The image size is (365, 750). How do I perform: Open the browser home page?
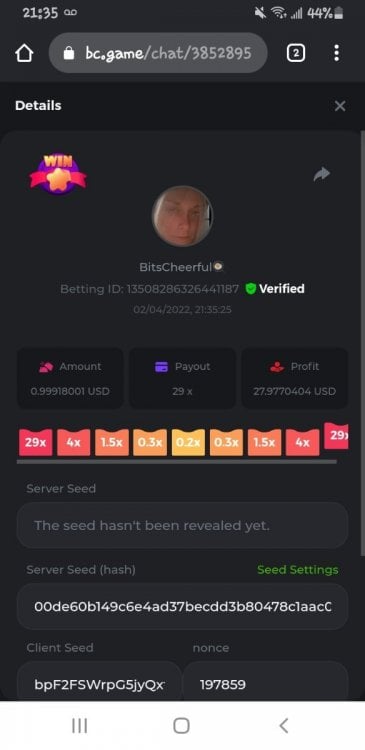point(24,53)
